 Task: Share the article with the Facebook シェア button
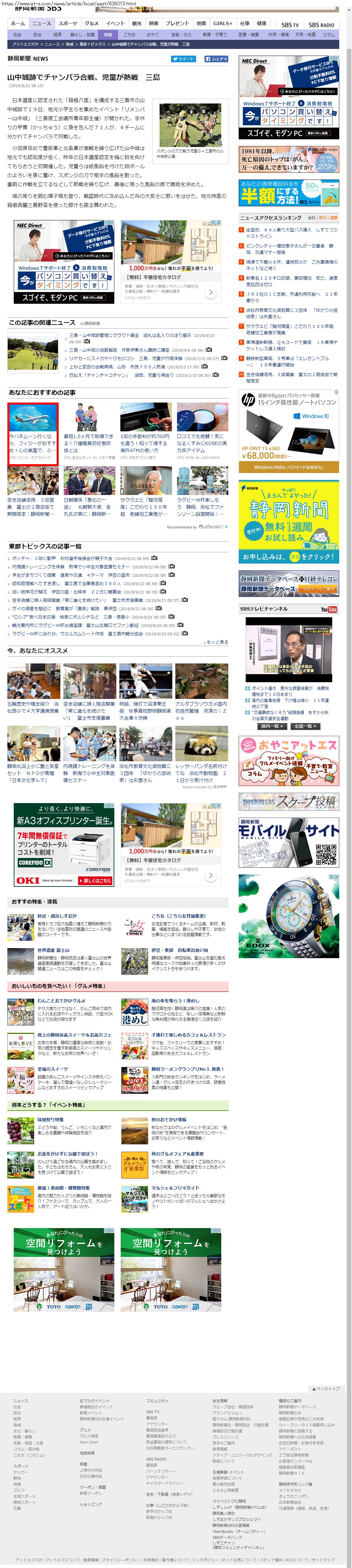216,59
